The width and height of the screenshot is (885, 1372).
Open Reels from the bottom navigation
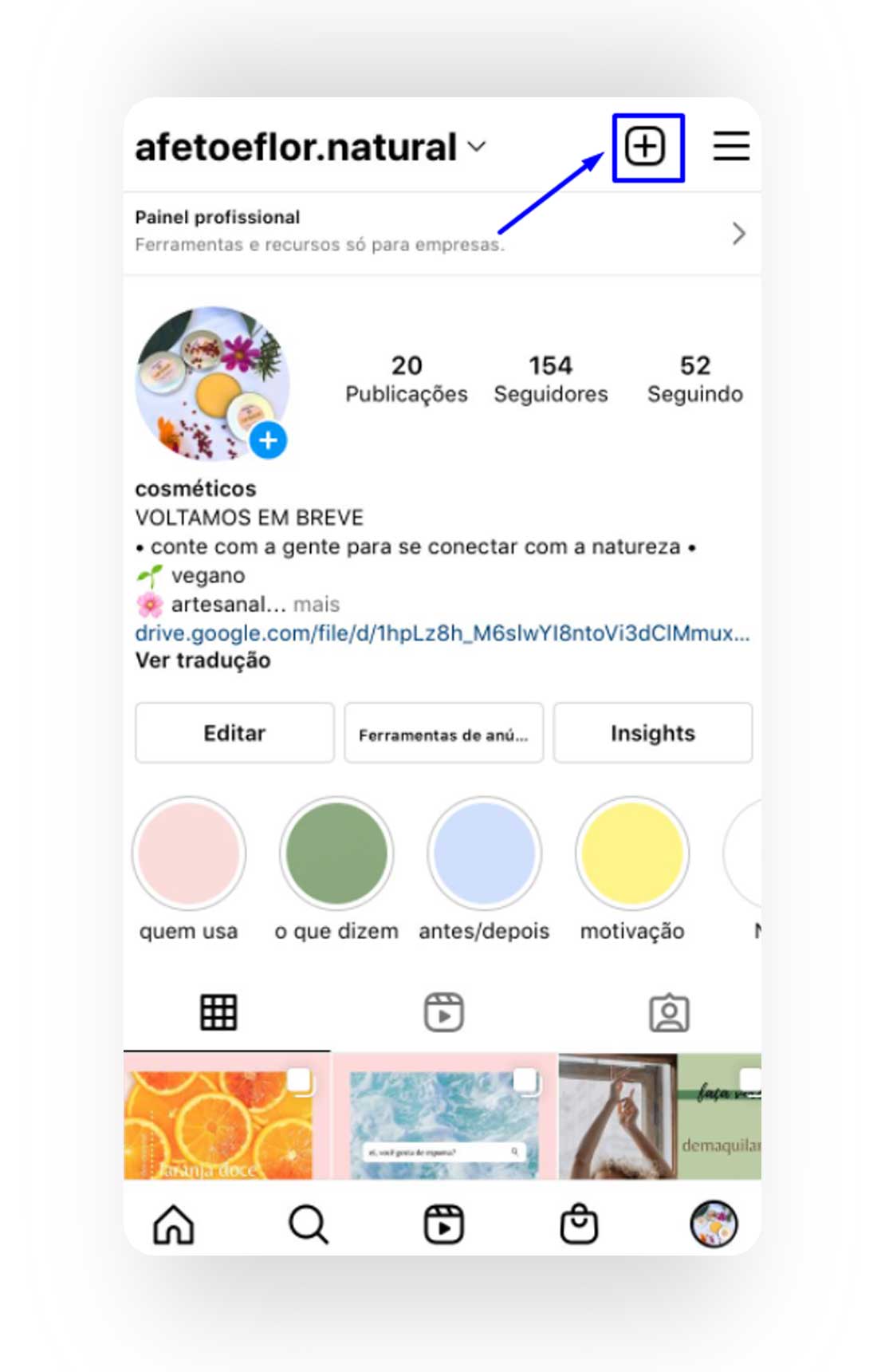[443, 1224]
